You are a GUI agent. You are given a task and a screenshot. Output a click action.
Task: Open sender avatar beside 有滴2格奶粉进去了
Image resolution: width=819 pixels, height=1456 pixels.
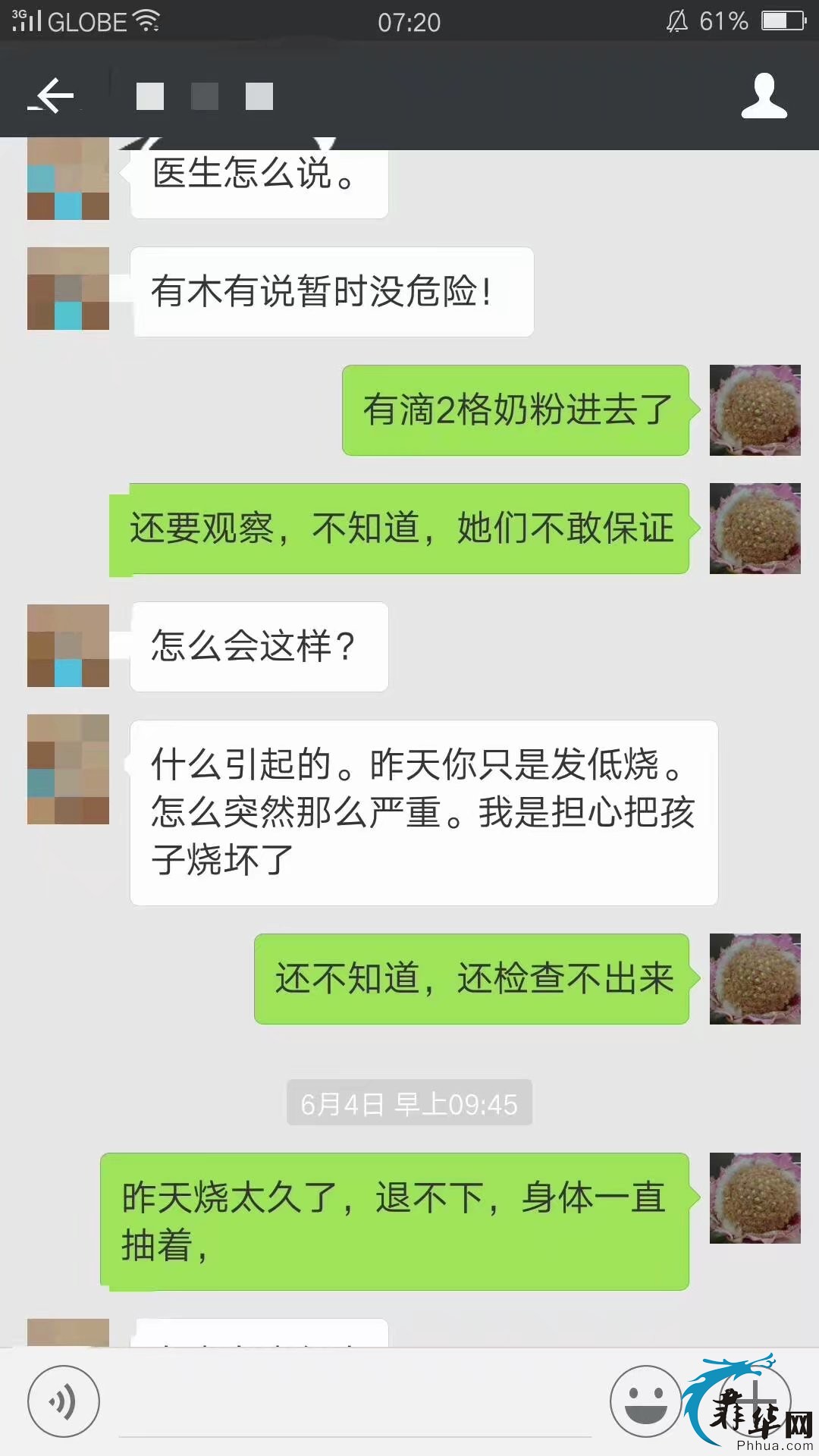[755, 410]
